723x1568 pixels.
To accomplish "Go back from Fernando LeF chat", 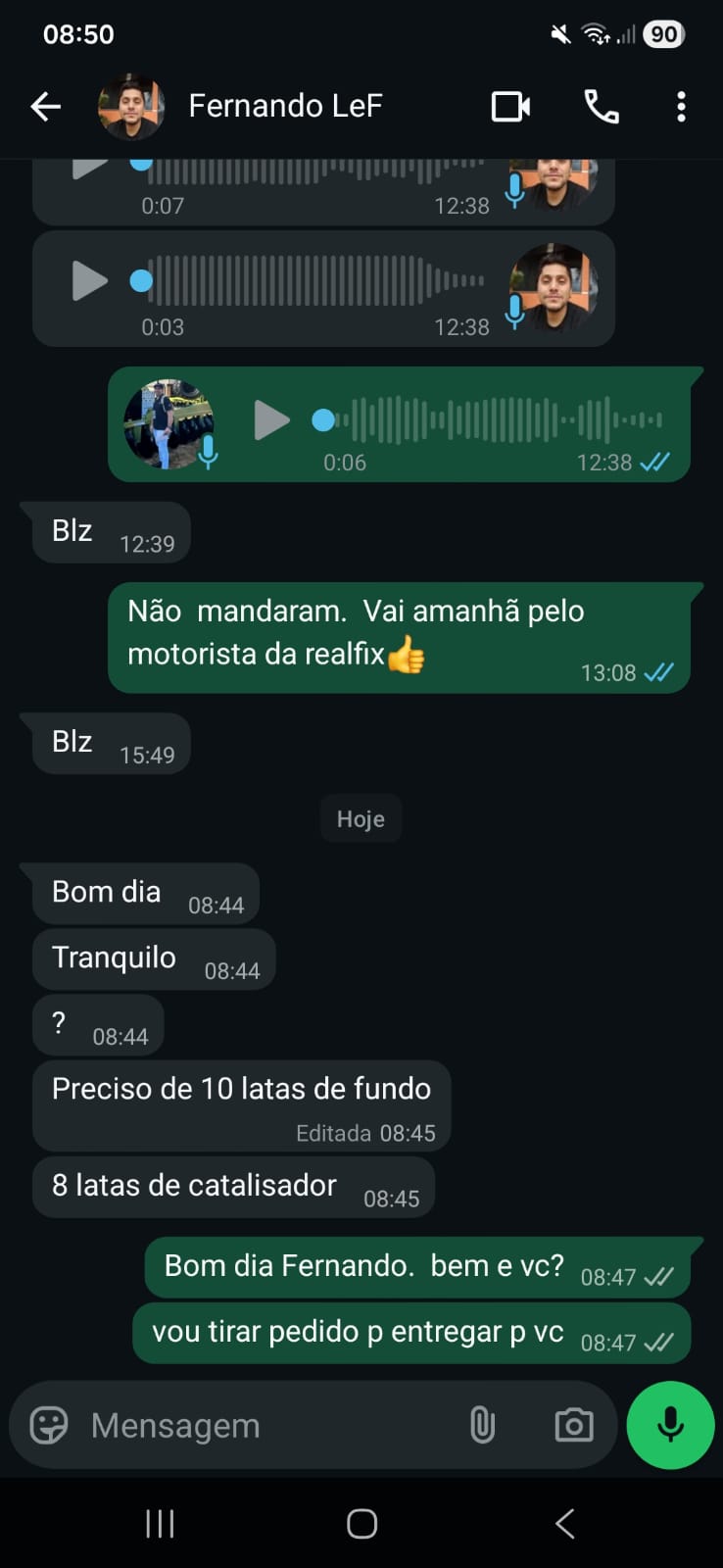I will tap(45, 106).
